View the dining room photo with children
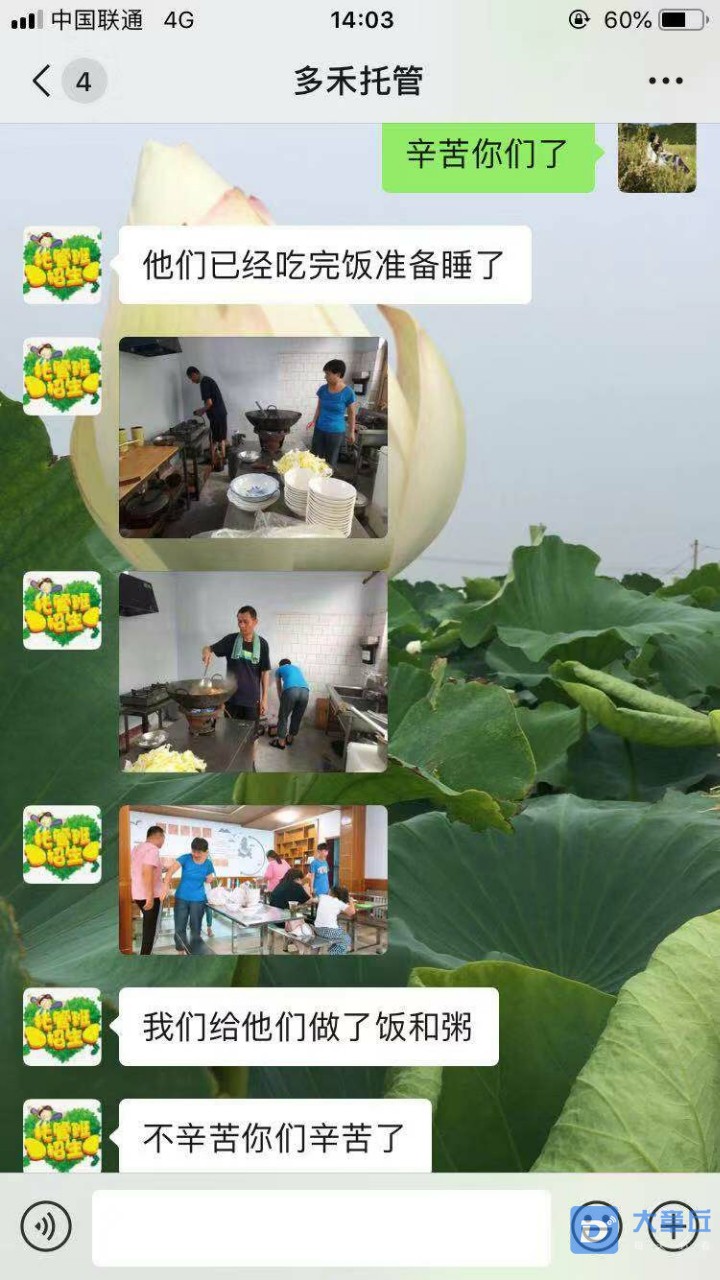Screen dimensions: 720x1280 coord(253,880)
